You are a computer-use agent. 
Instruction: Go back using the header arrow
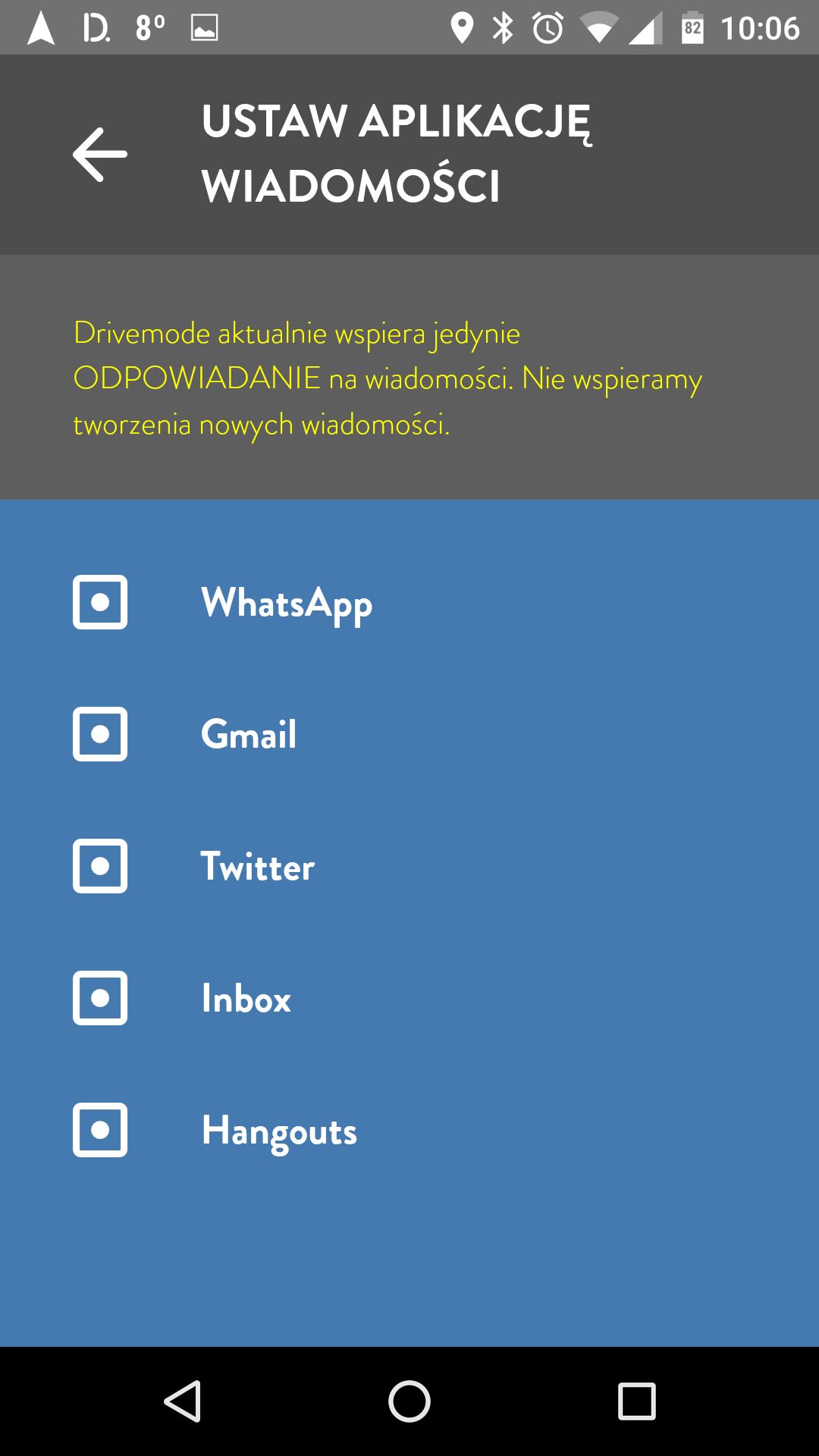pyautogui.click(x=100, y=155)
